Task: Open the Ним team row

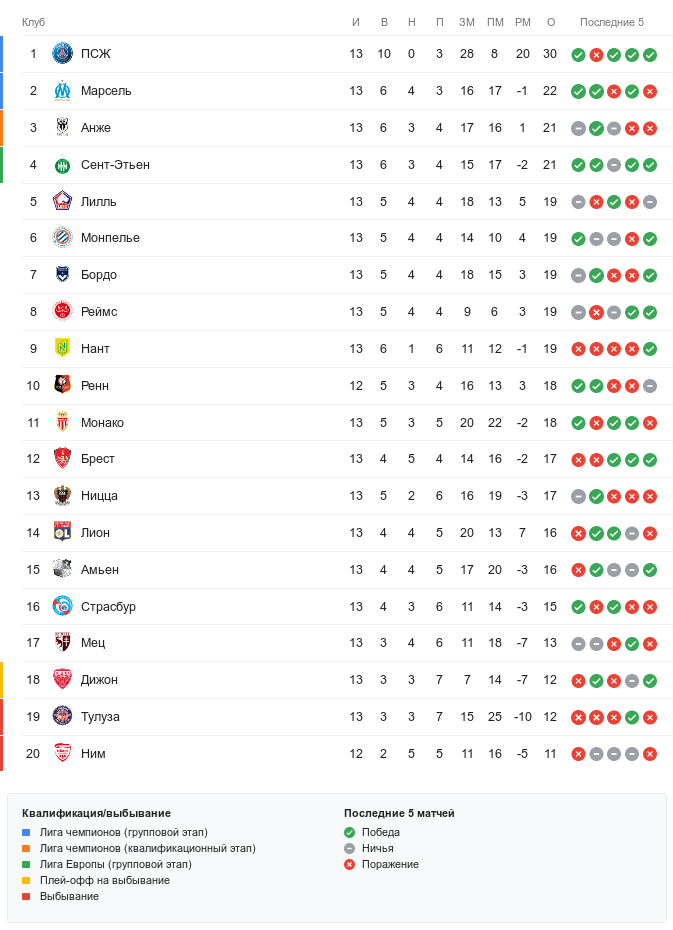Action: click(93, 754)
